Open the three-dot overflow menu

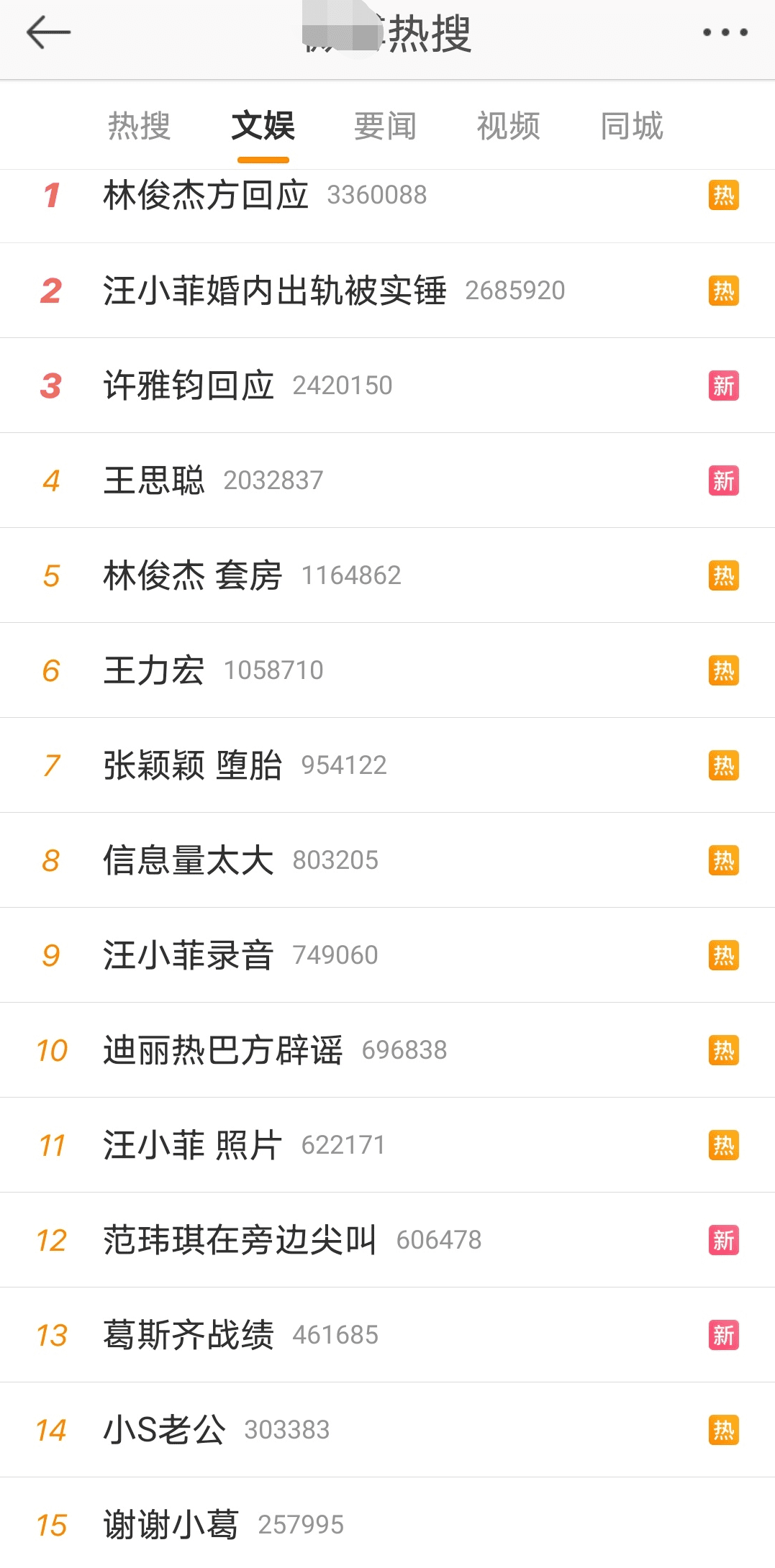[725, 32]
